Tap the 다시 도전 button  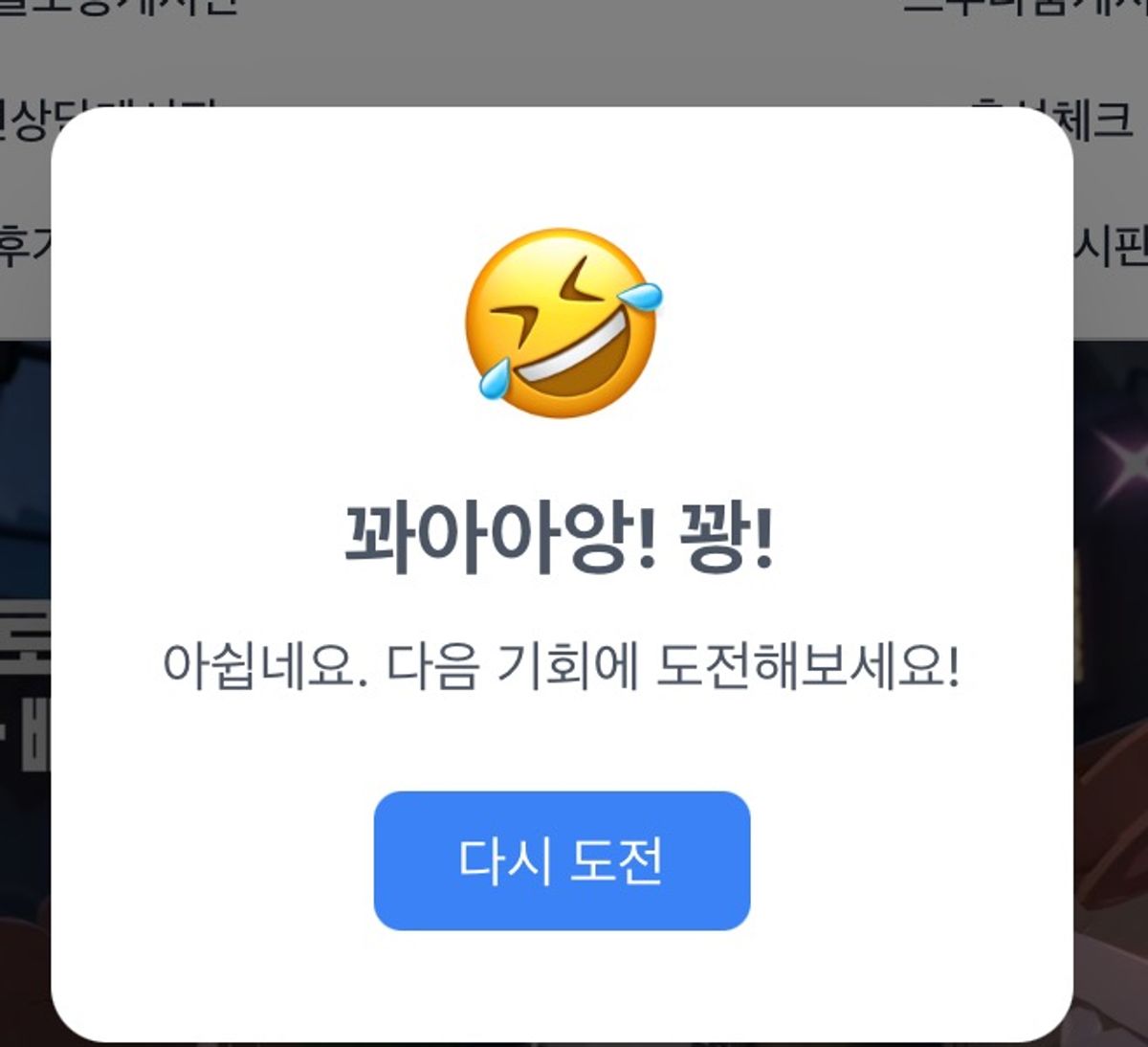coord(562,860)
